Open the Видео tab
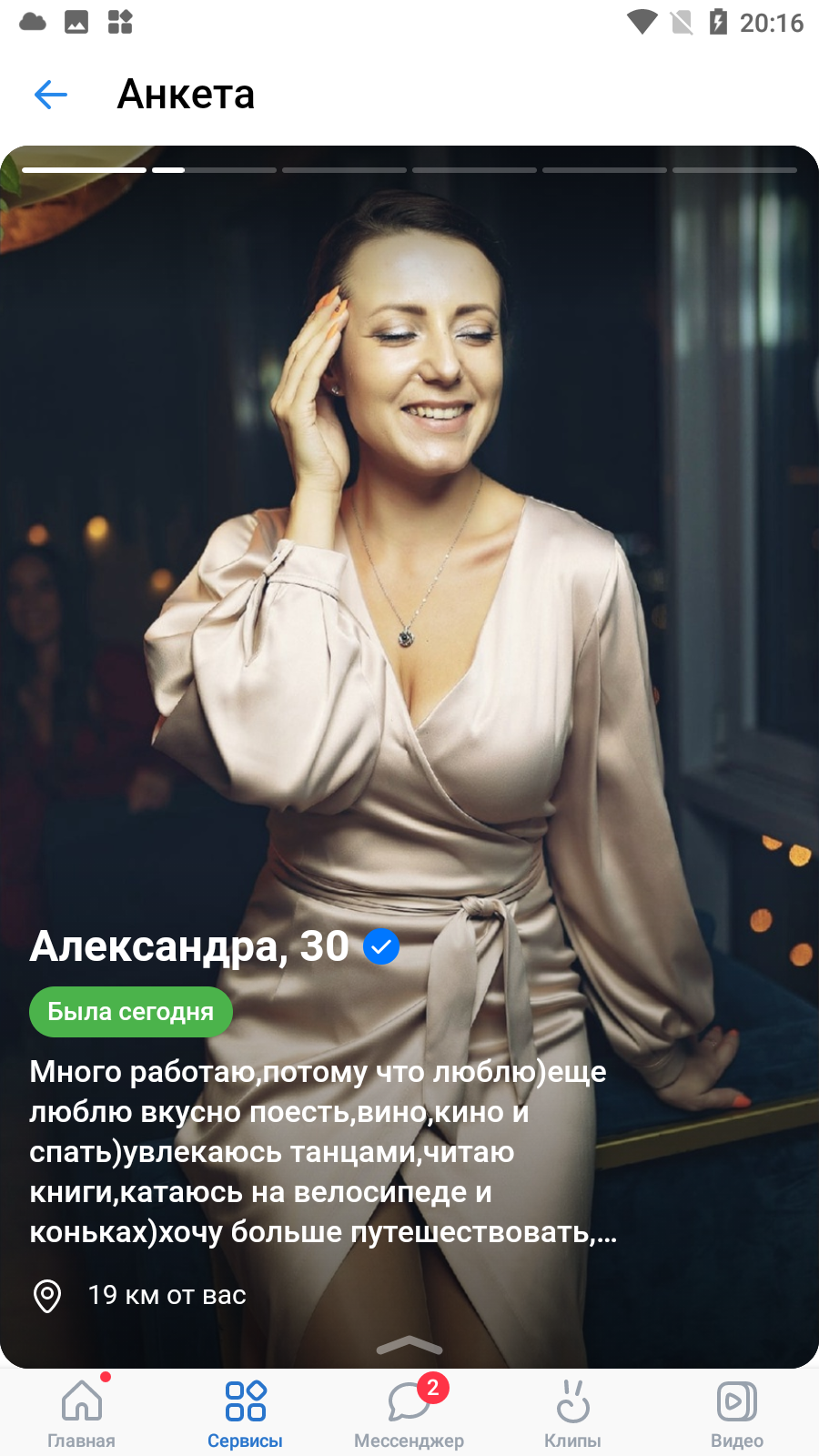This screenshot has height=1456, width=819. point(737,1412)
